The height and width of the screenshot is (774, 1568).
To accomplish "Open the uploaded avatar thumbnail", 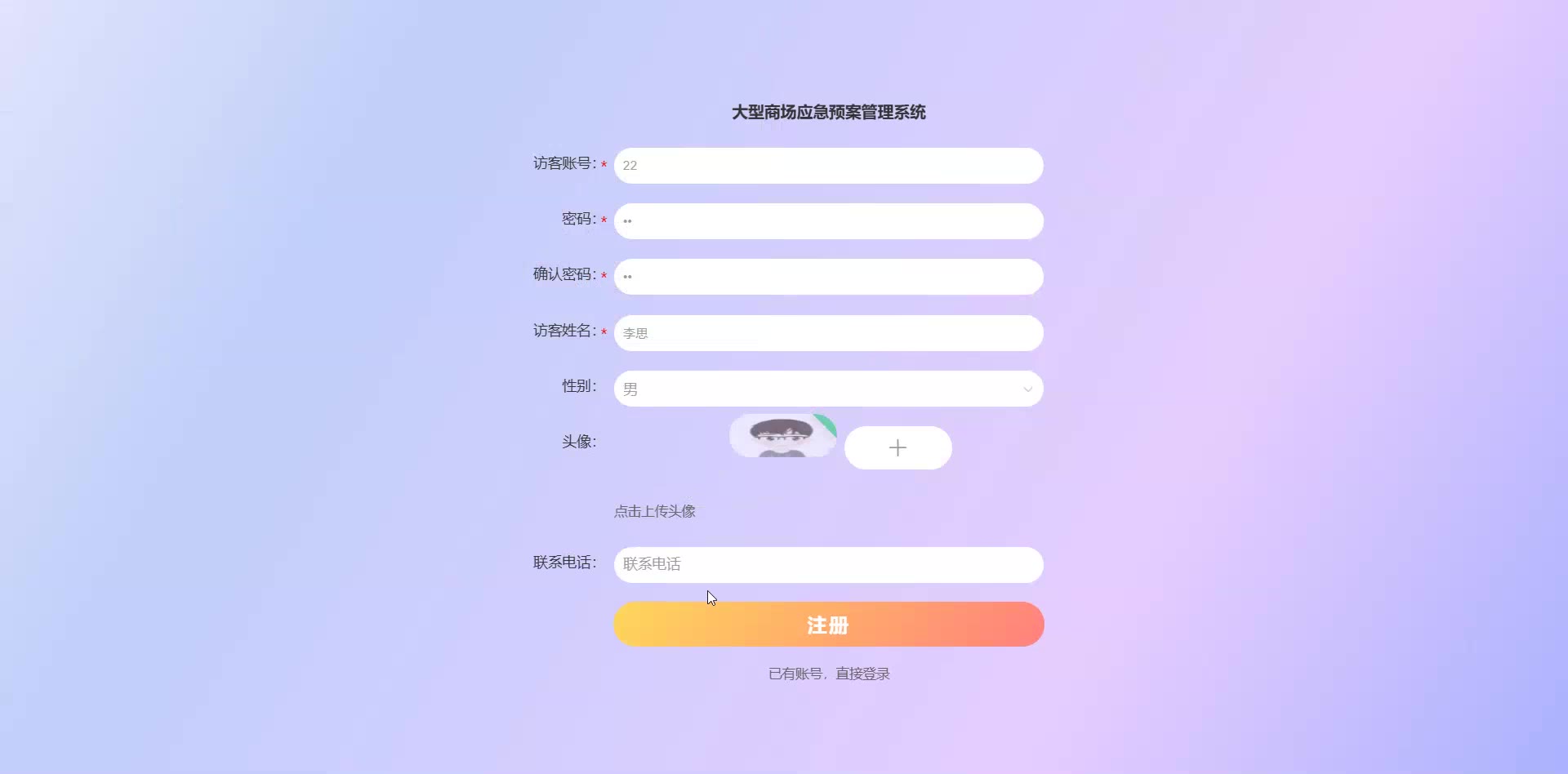I will click(x=782, y=436).
